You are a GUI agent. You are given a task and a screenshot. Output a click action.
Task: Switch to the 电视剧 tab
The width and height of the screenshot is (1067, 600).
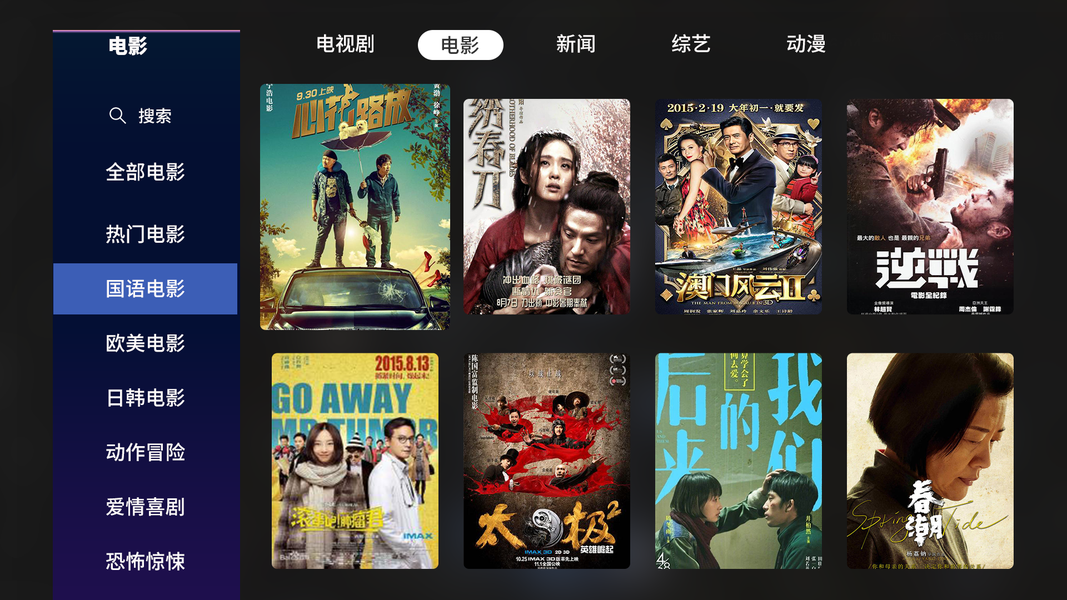pyautogui.click(x=345, y=44)
